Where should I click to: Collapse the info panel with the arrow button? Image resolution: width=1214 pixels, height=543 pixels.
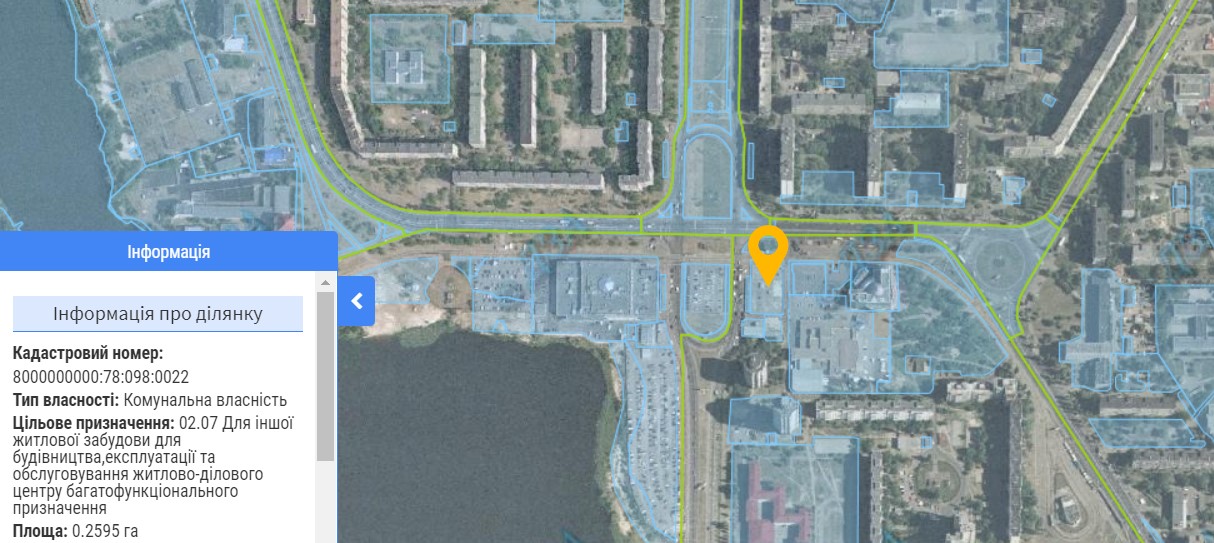(356, 301)
